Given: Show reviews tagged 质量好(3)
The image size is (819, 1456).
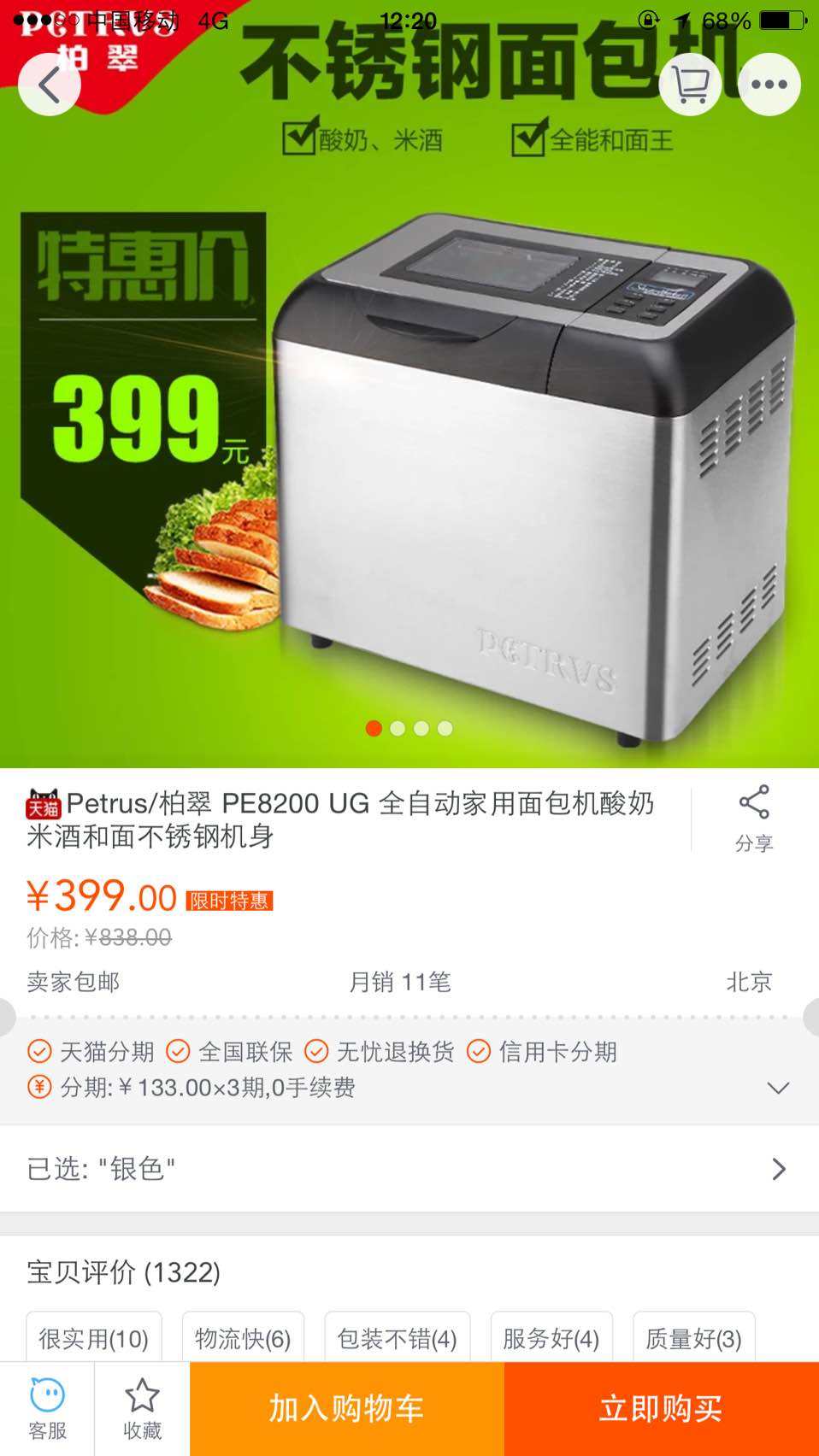Looking at the screenshot, I should 693,1338.
